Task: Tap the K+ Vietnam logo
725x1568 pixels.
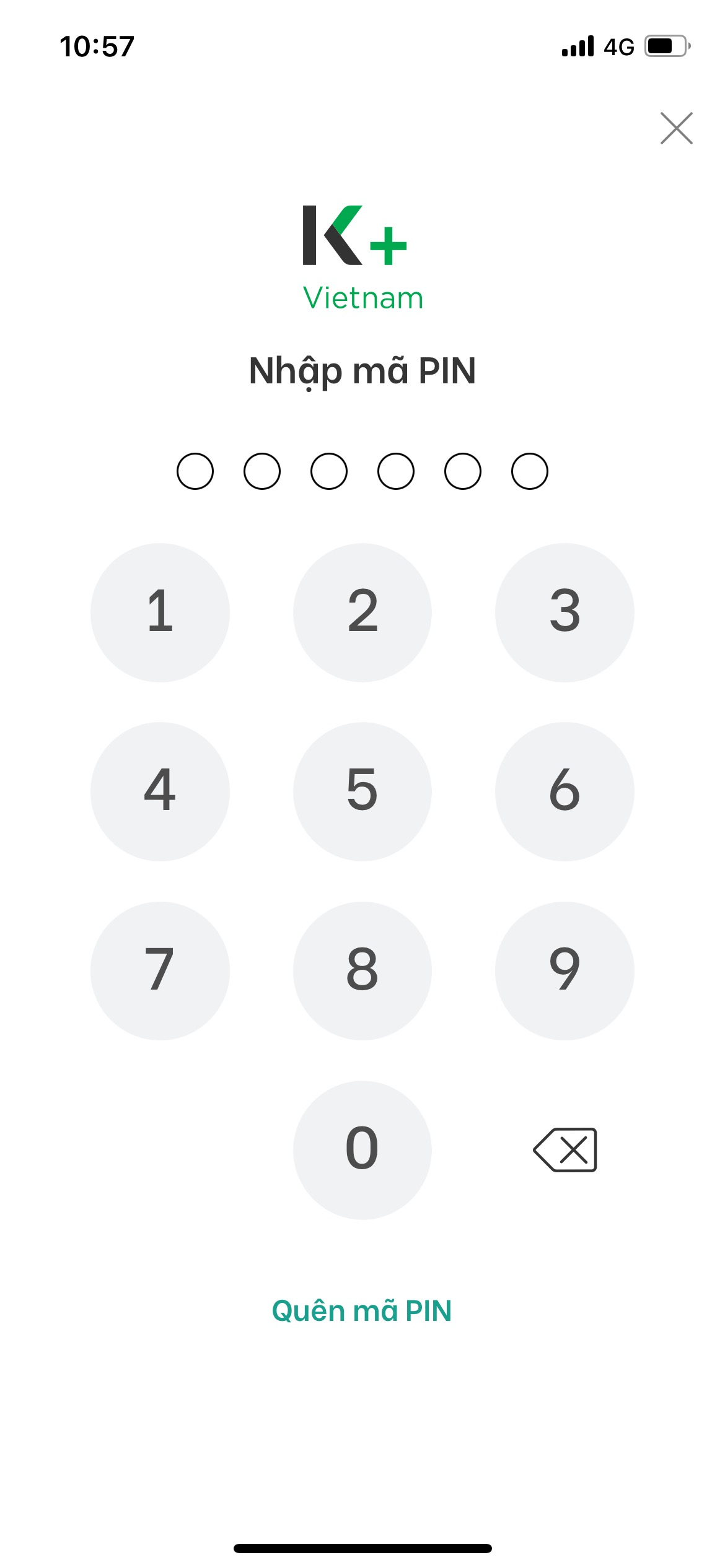Action: 361,254
